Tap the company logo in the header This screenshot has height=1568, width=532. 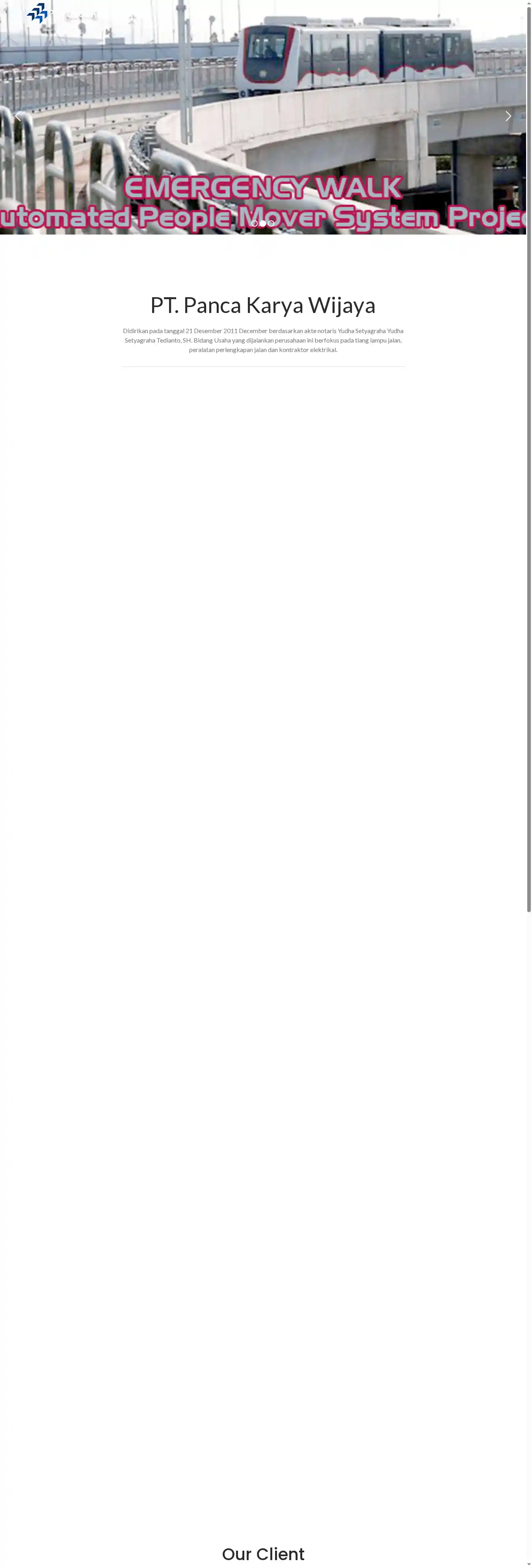38,13
